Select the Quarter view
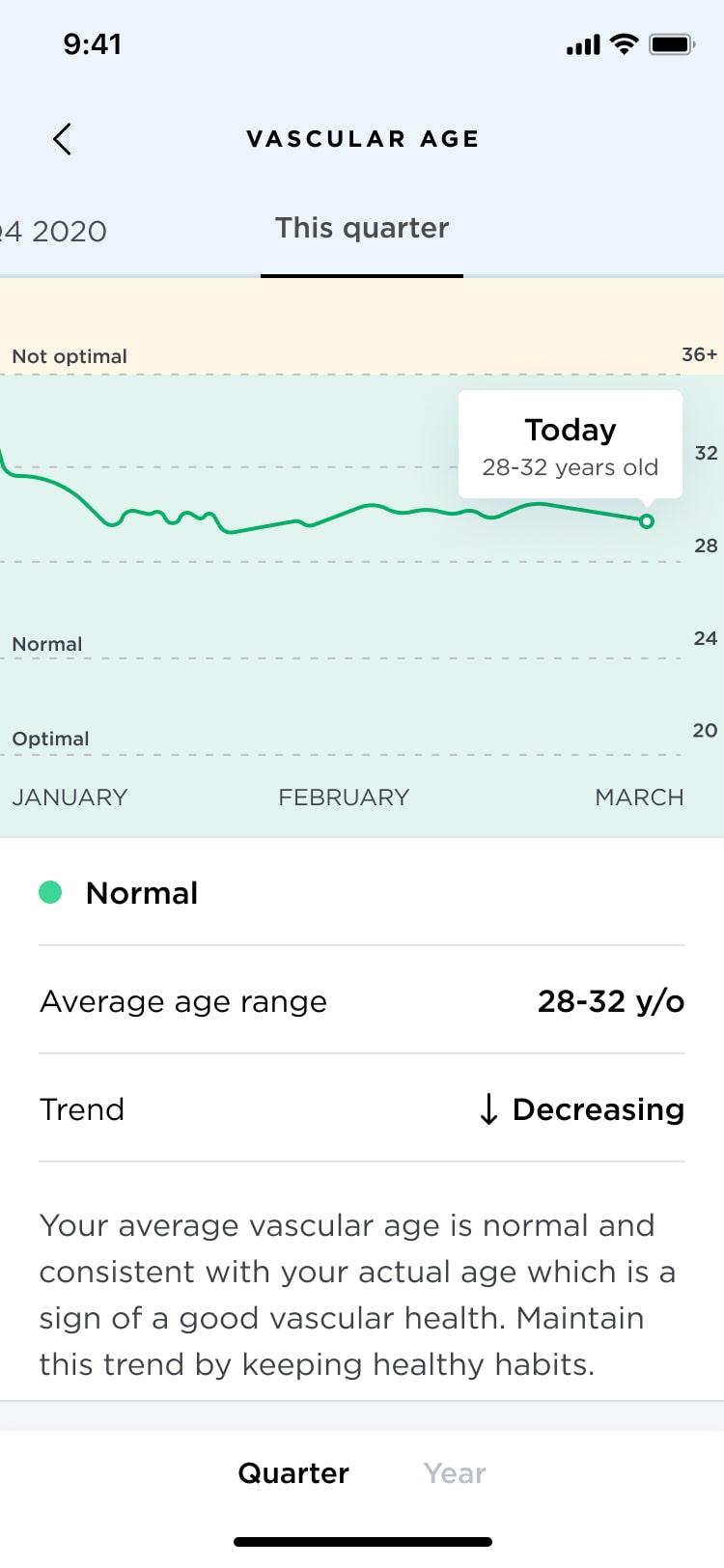Screen dimensions: 724x1568 (x=293, y=1473)
